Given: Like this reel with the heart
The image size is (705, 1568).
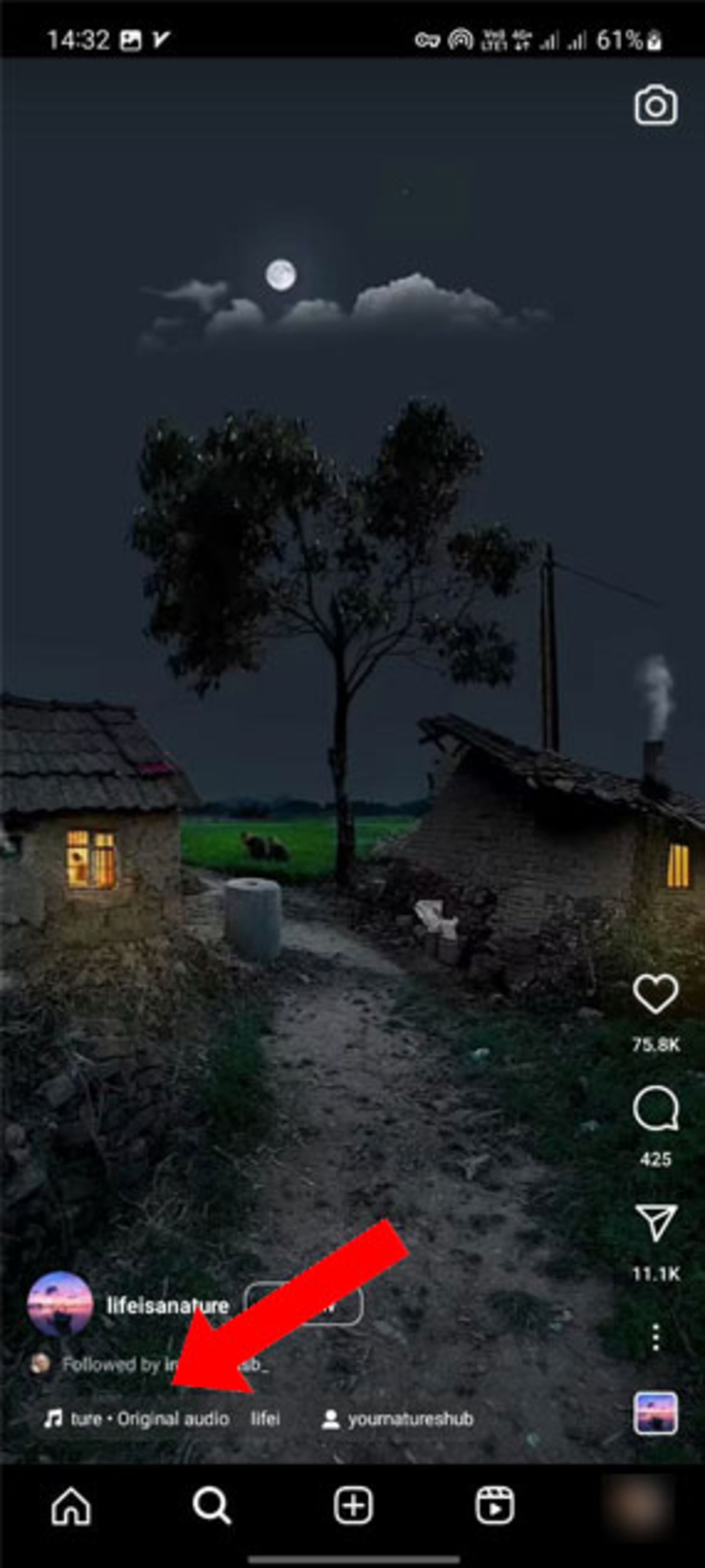Looking at the screenshot, I should click(x=655, y=994).
